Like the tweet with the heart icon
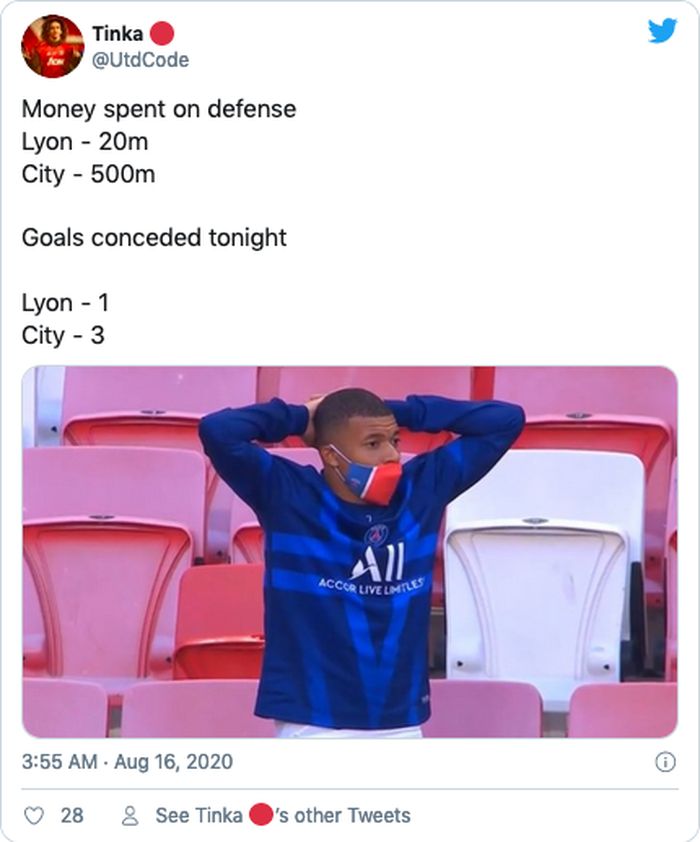The width and height of the screenshot is (700, 842). (35, 816)
